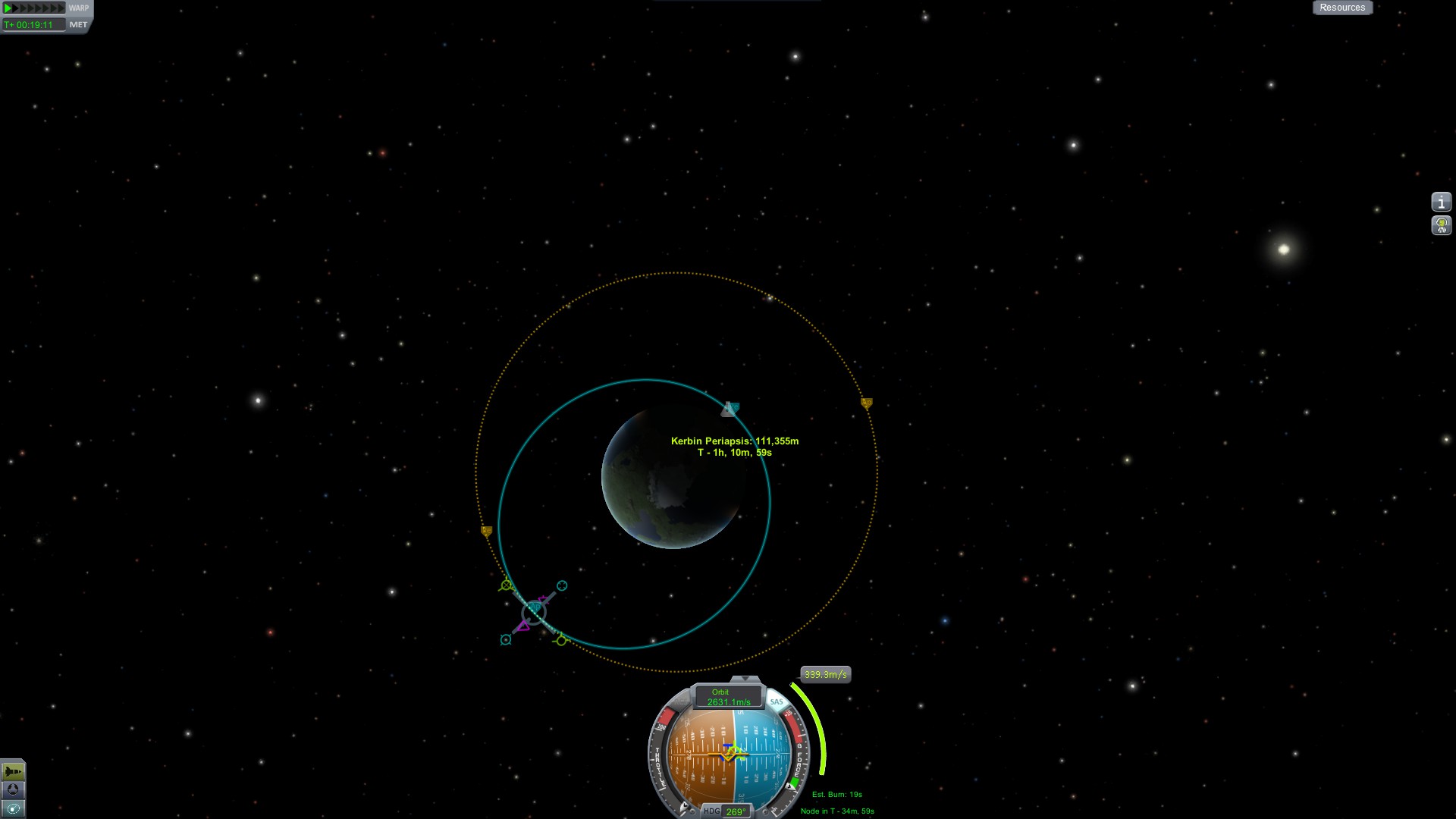
Task: Switch to docking control mode
Action: click(x=13, y=790)
